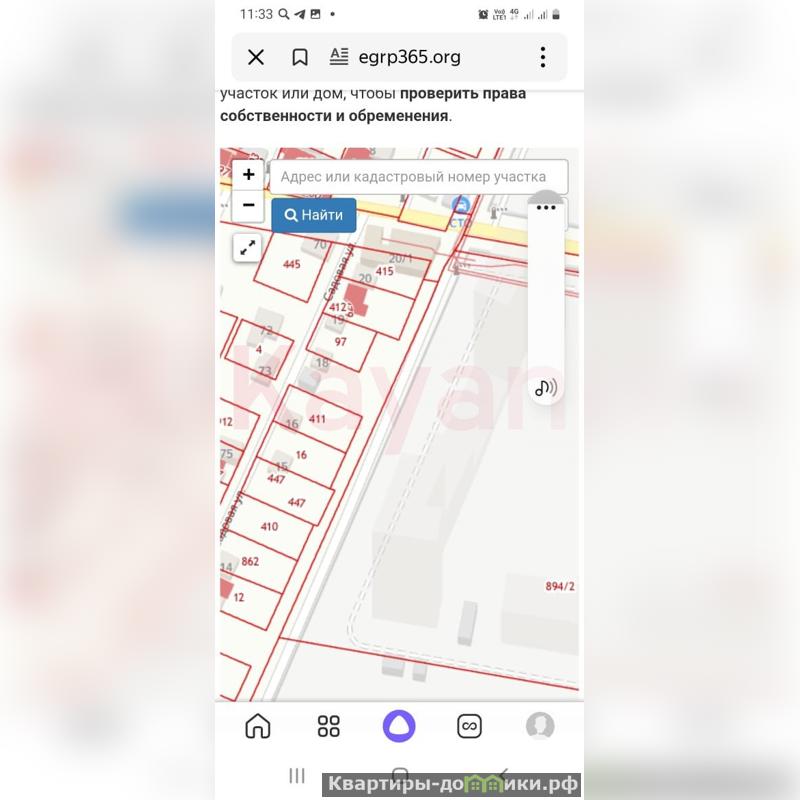Open the browser tabs grid

click(x=328, y=726)
